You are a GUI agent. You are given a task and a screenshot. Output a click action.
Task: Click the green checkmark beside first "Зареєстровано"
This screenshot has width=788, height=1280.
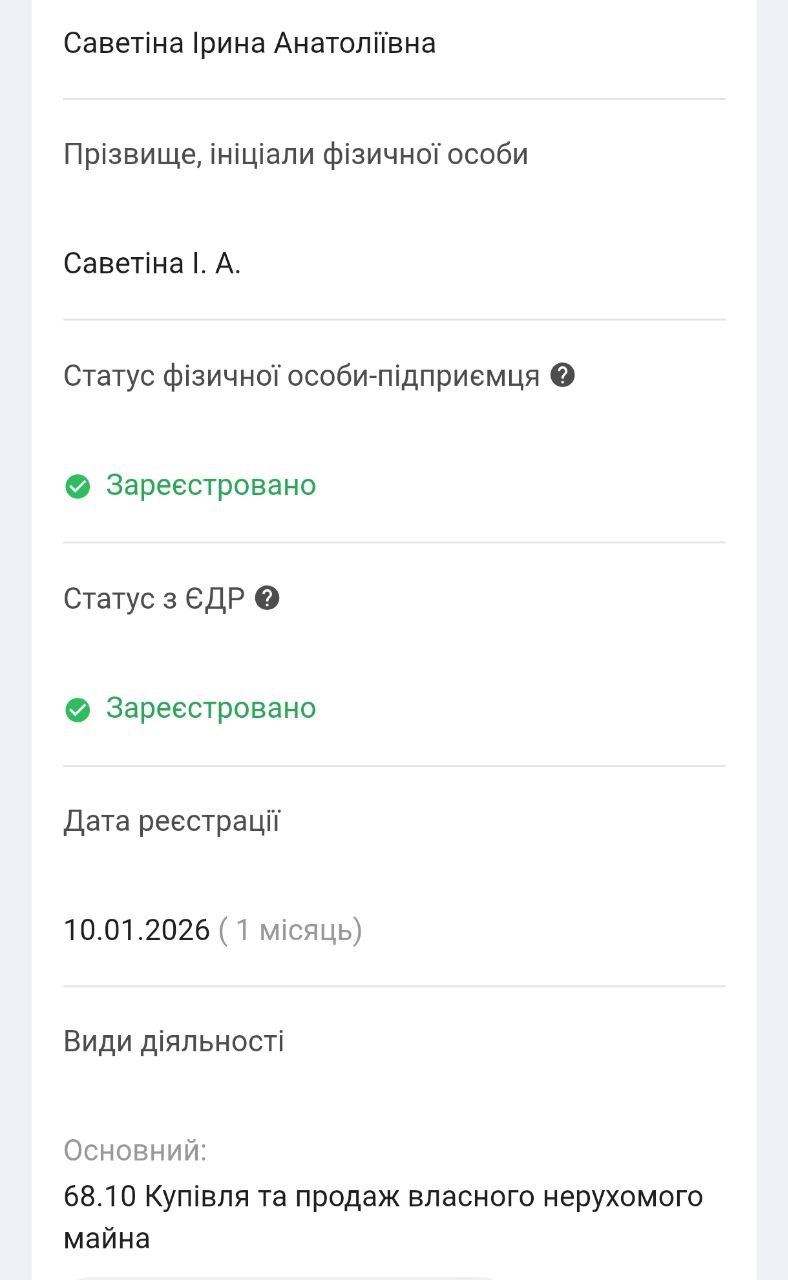(x=79, y=486)
